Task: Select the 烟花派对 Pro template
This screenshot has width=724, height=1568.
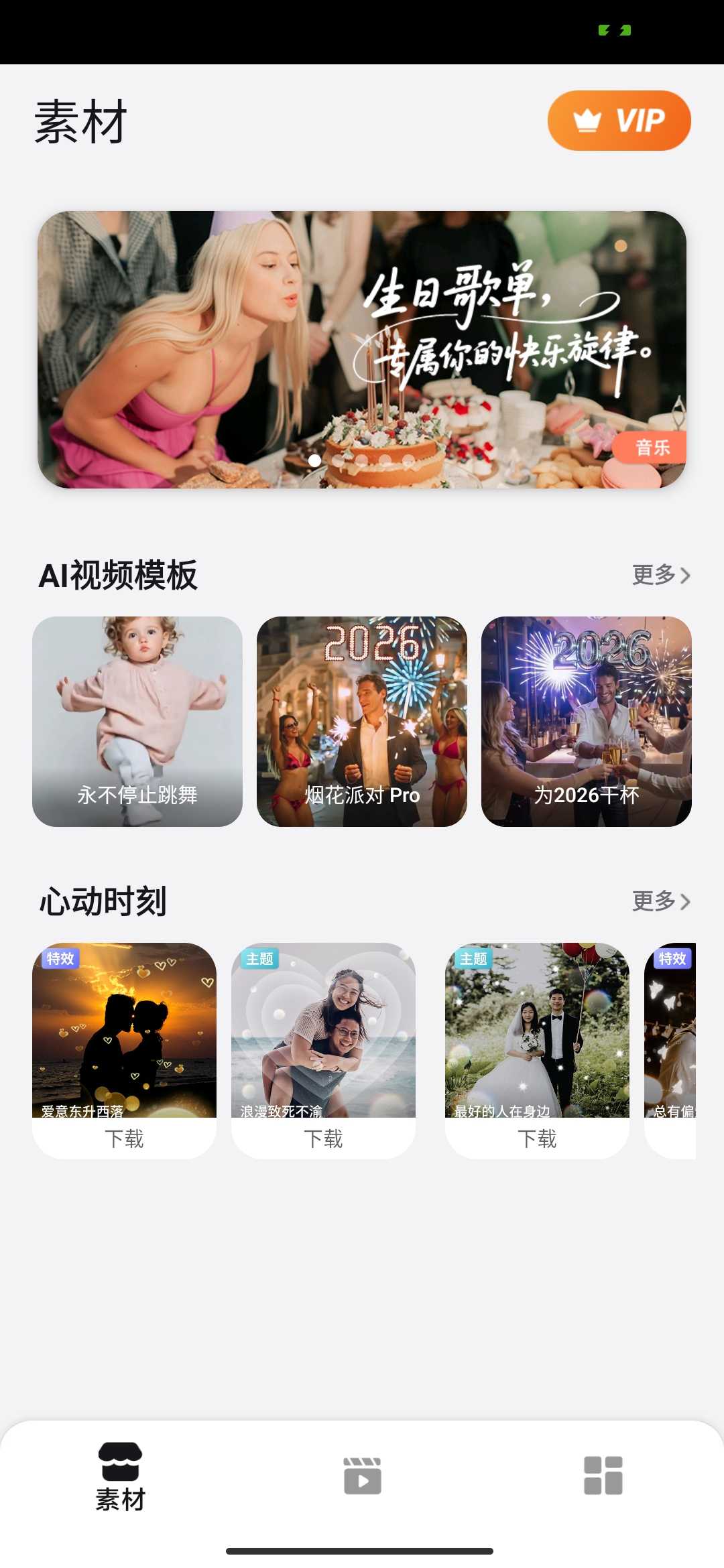Action: pos(362,721)
